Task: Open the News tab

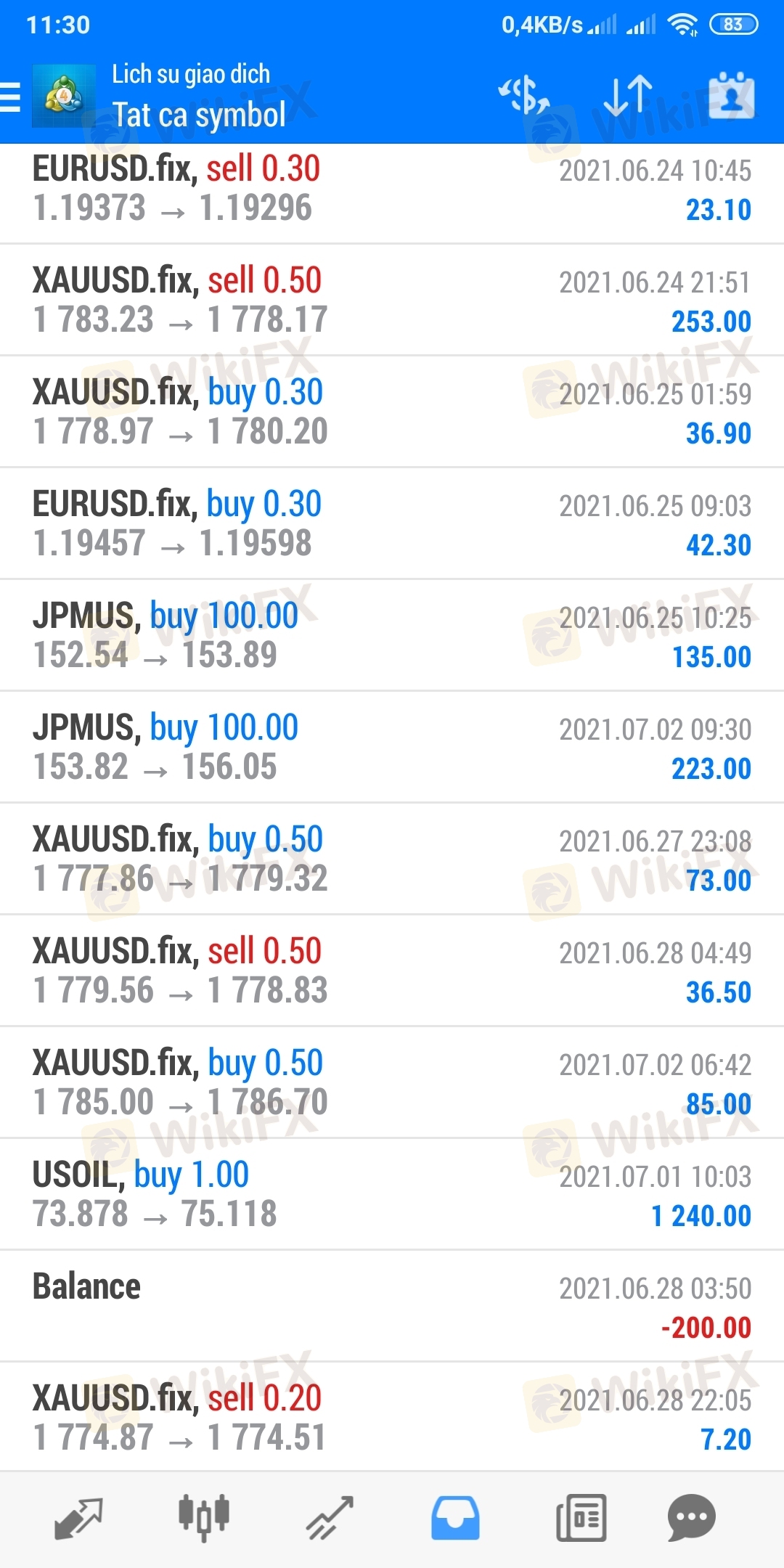Action: pyautogui.click(x=581, y=1519)
